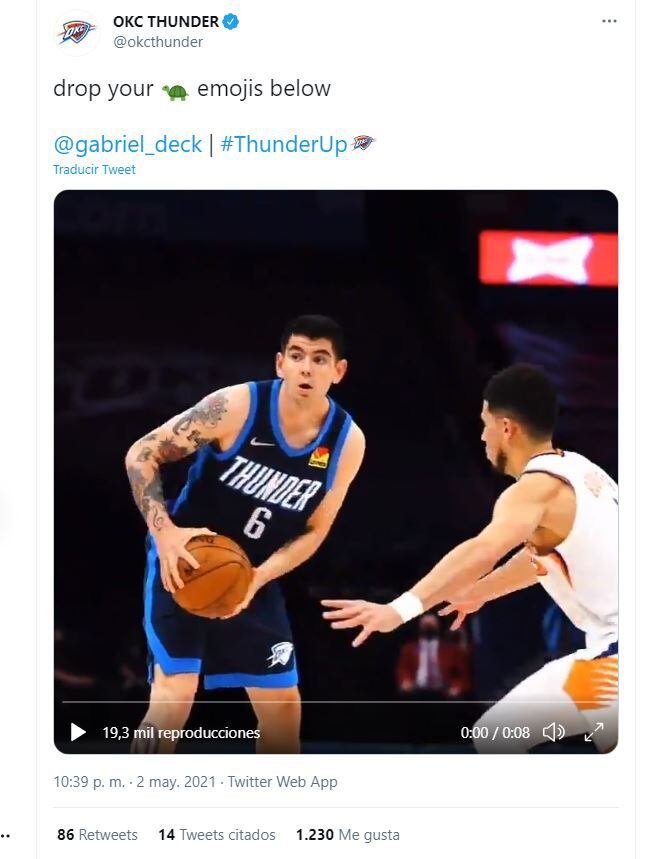This screenshot has height=859, width=659.
Task: Tap Traducir Tweet to translate
Action: click(x=94, y=170)
